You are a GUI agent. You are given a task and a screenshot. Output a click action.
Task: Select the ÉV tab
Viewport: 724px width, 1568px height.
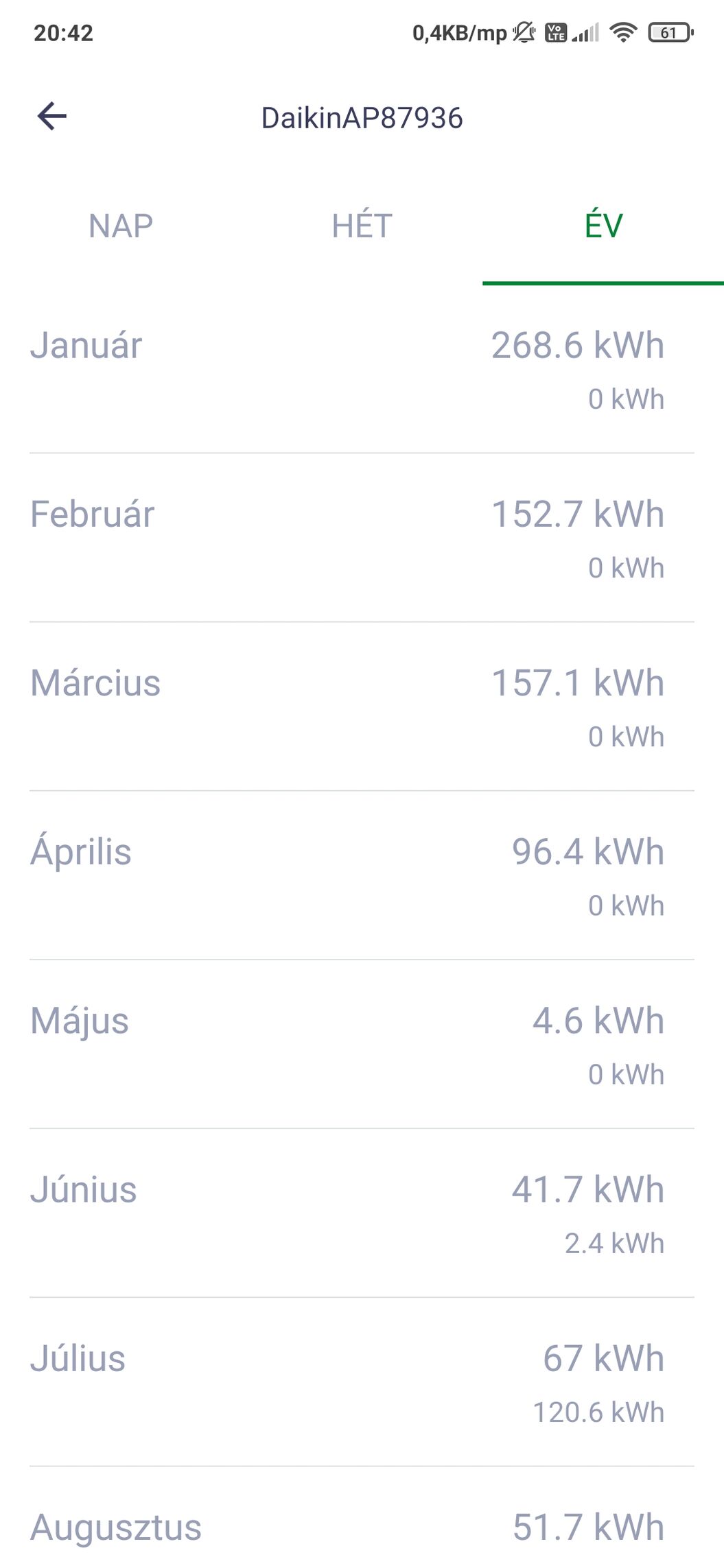603,226
